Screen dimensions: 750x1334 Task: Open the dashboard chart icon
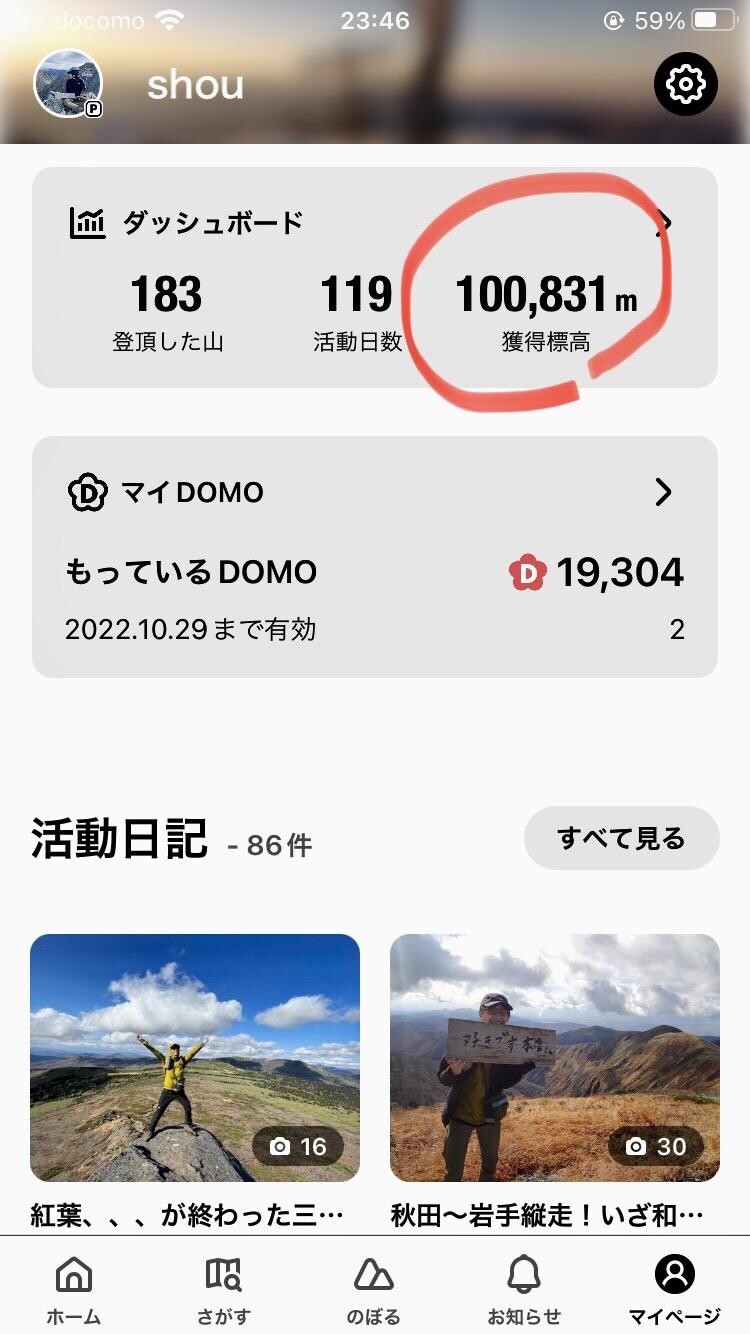pos(87,222)
